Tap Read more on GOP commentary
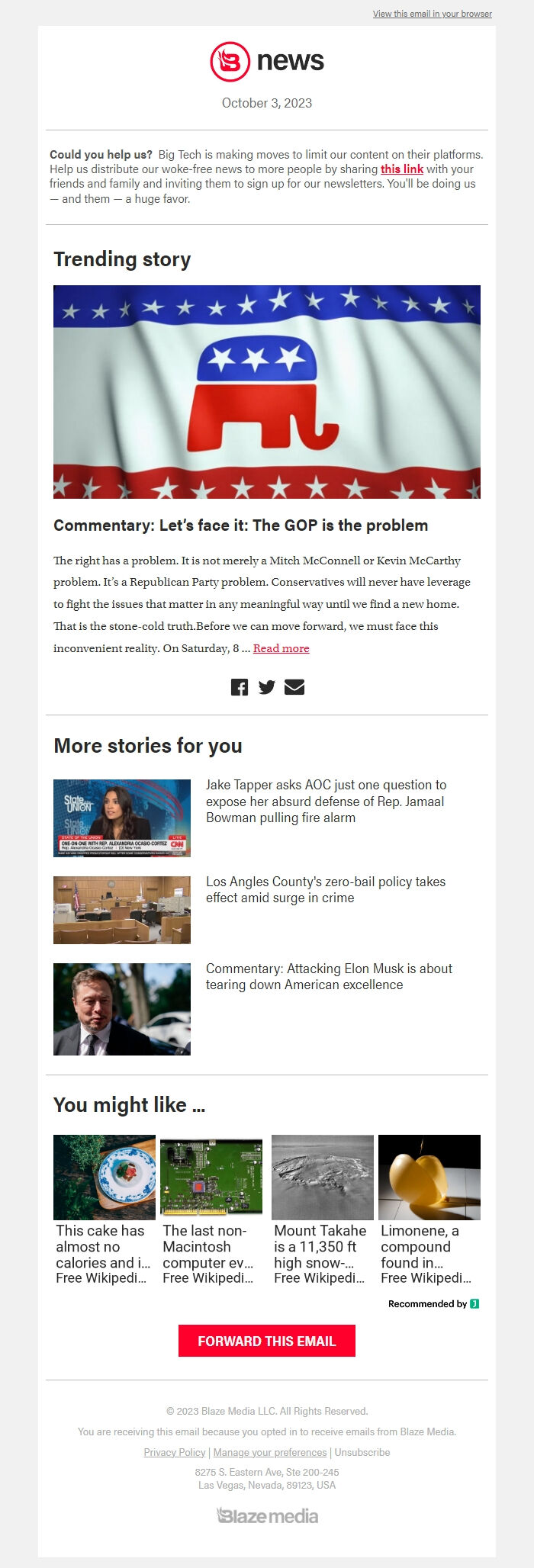534x1568 pixels. pos(281,648)
